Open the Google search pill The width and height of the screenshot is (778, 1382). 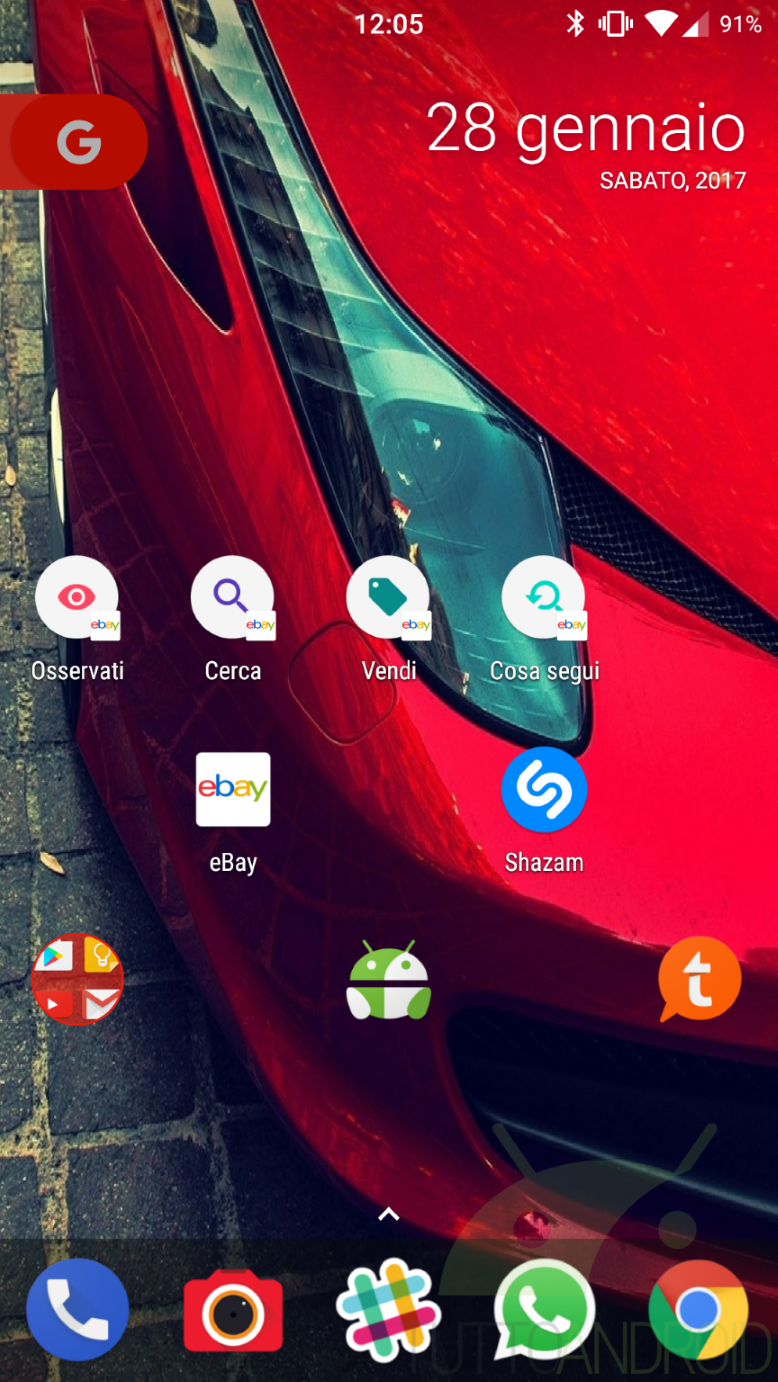point(74,142)
